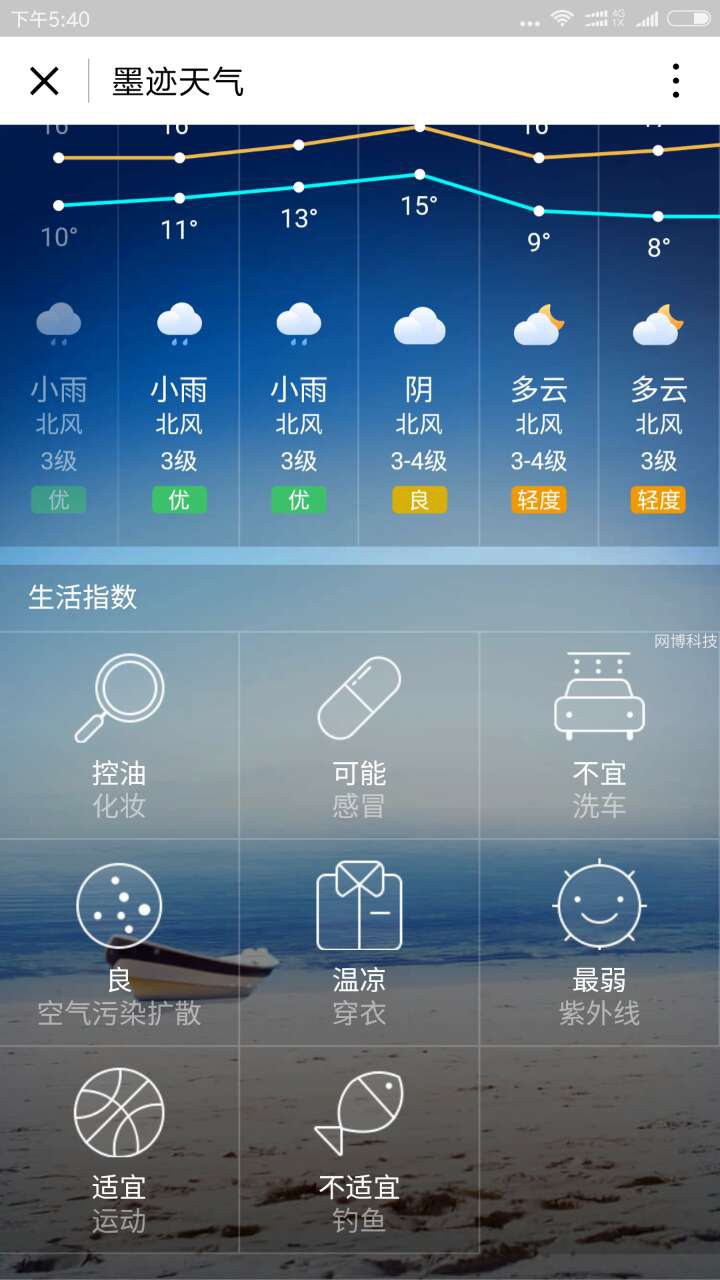720x1280 pixels.
Task: Tap the UV index sun icon (紫外线)
Action: [598, 905]
